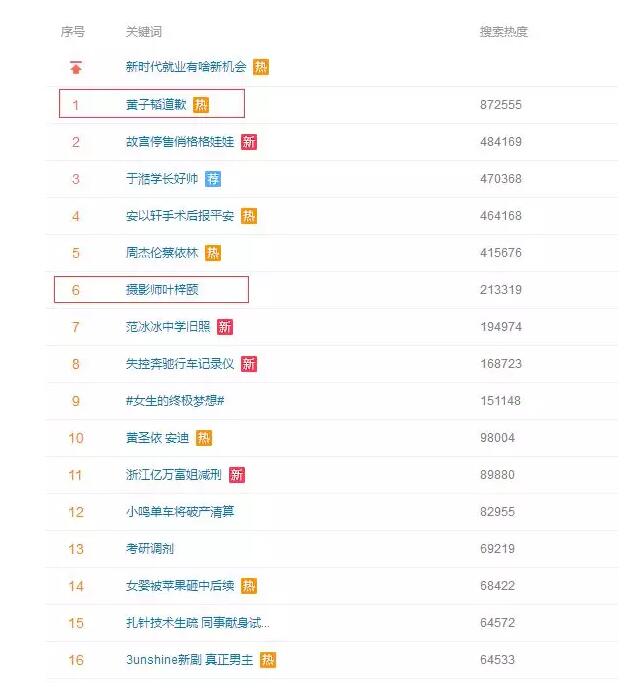View the 于浩学长好帅 topic

point(162,179)
